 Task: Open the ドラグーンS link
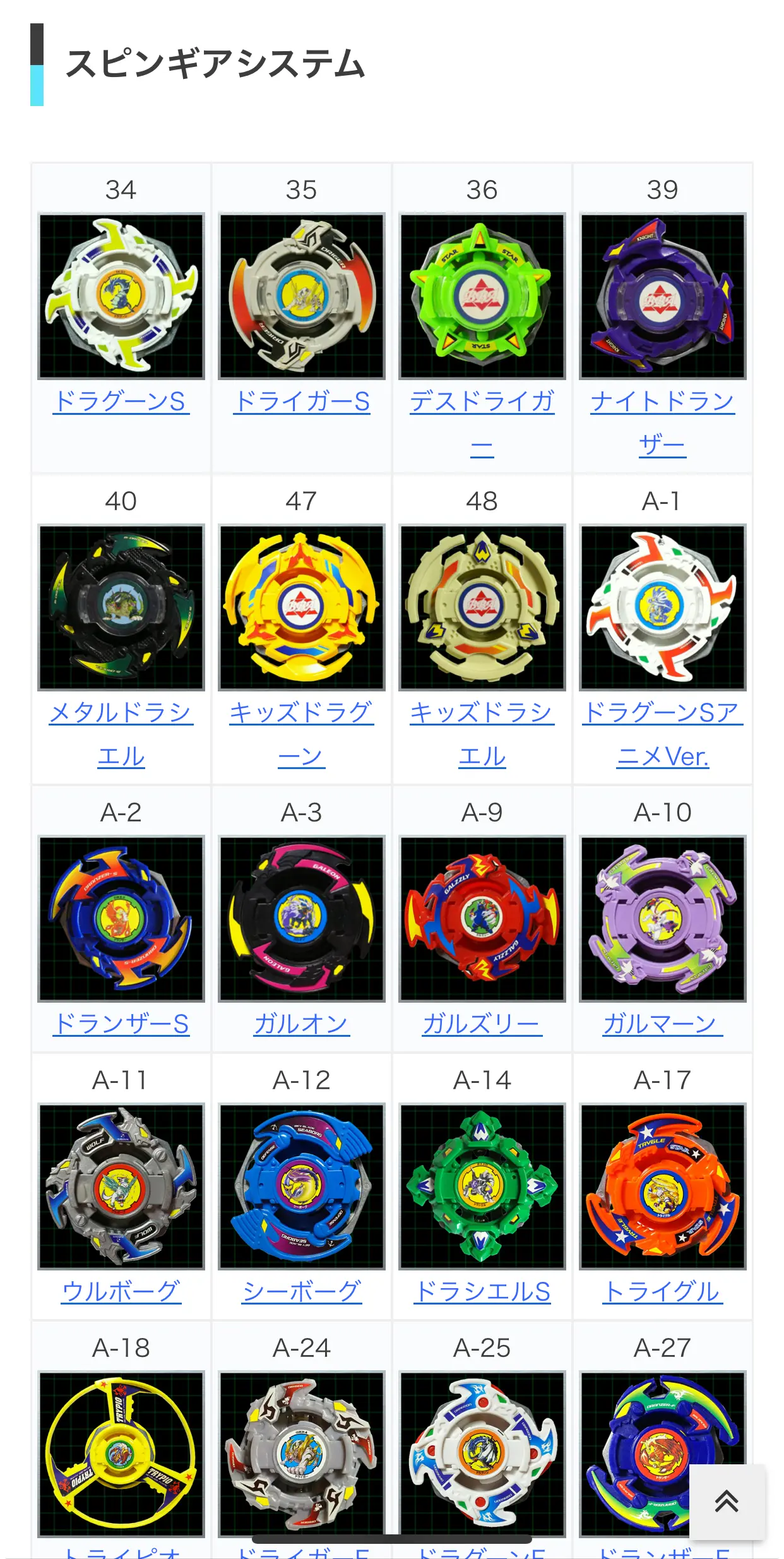point(121,402)
